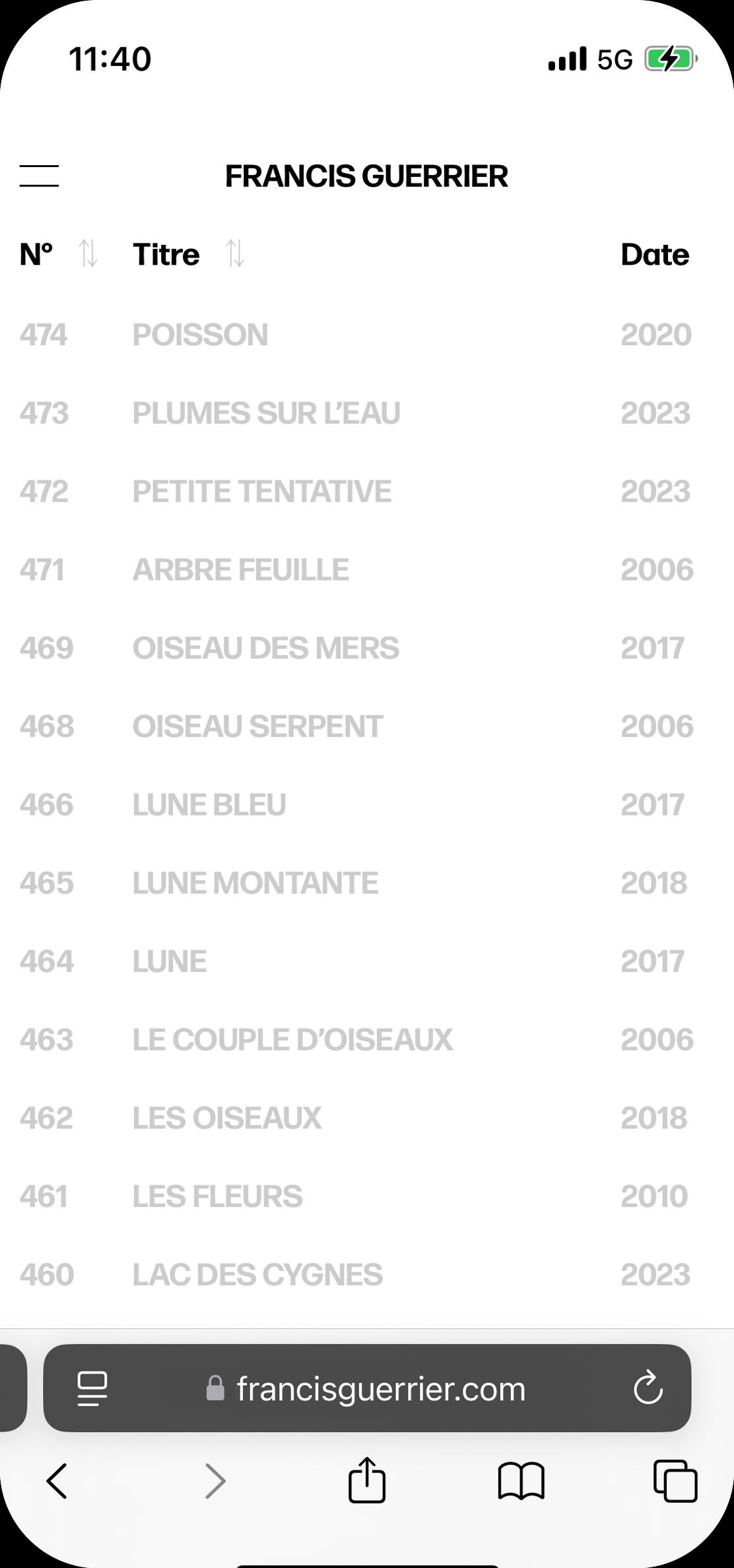Reload the page in Safari

648,1387
